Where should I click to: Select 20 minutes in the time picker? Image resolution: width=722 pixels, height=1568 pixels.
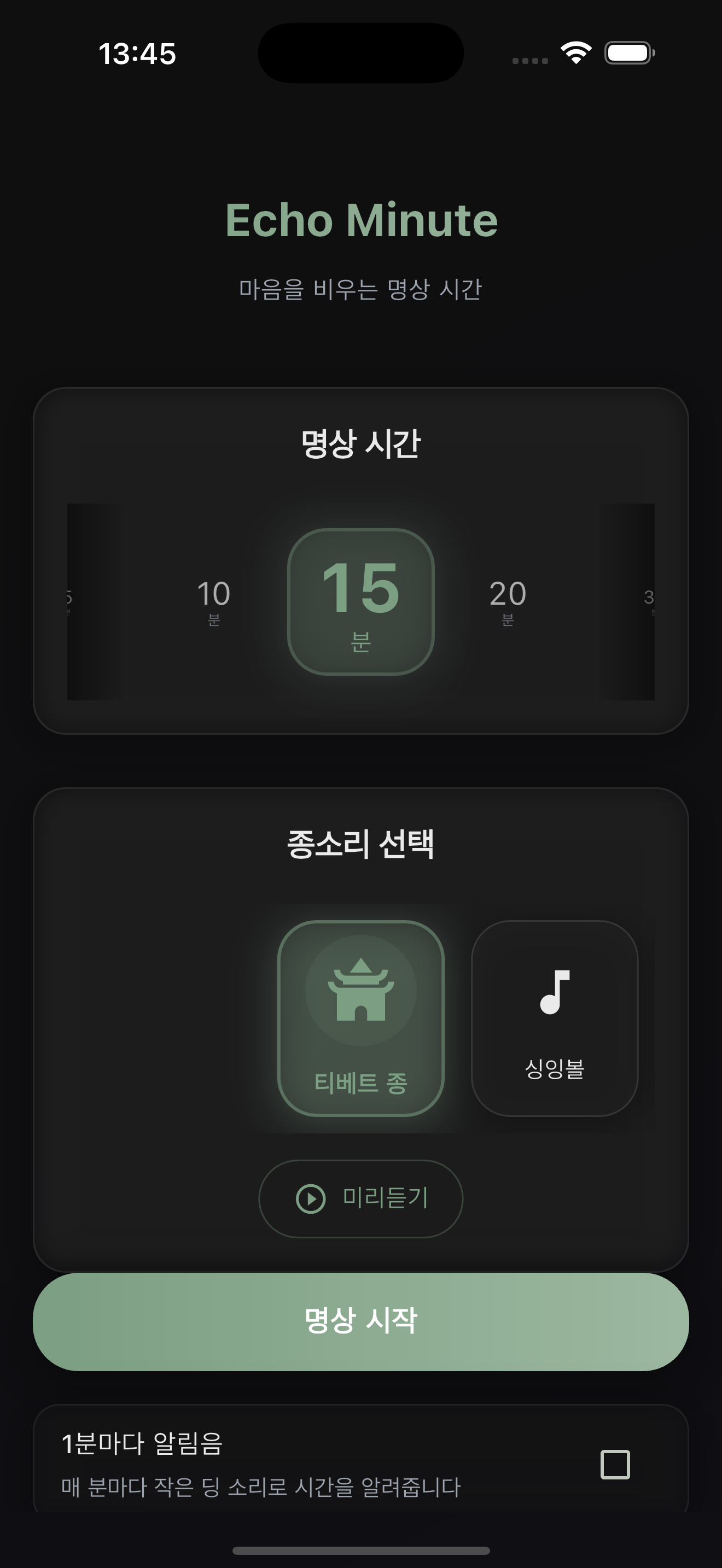509,602
